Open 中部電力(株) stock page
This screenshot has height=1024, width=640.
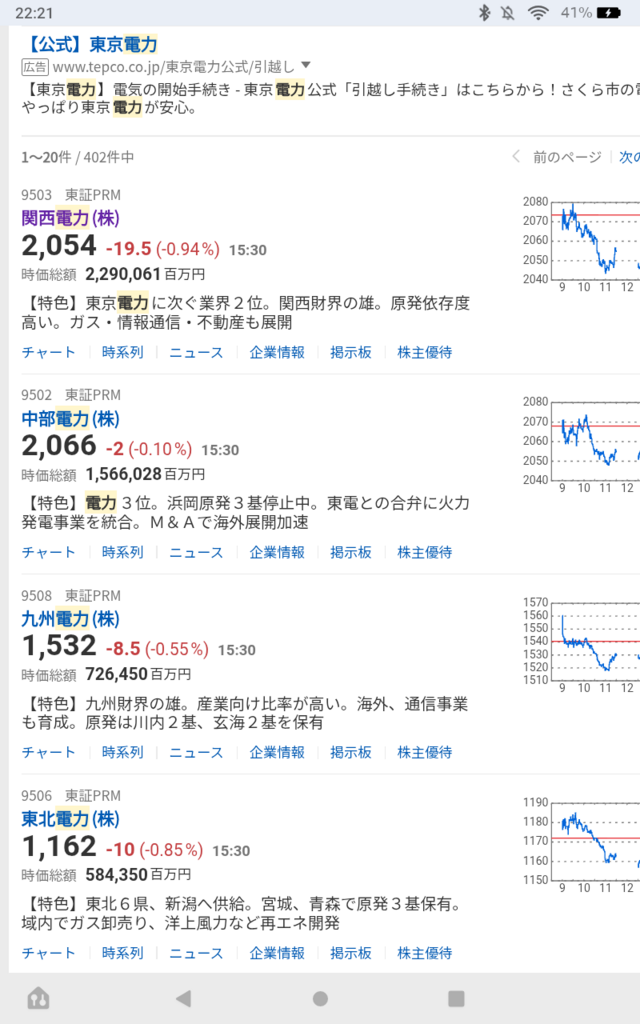(x=71, y=419)
